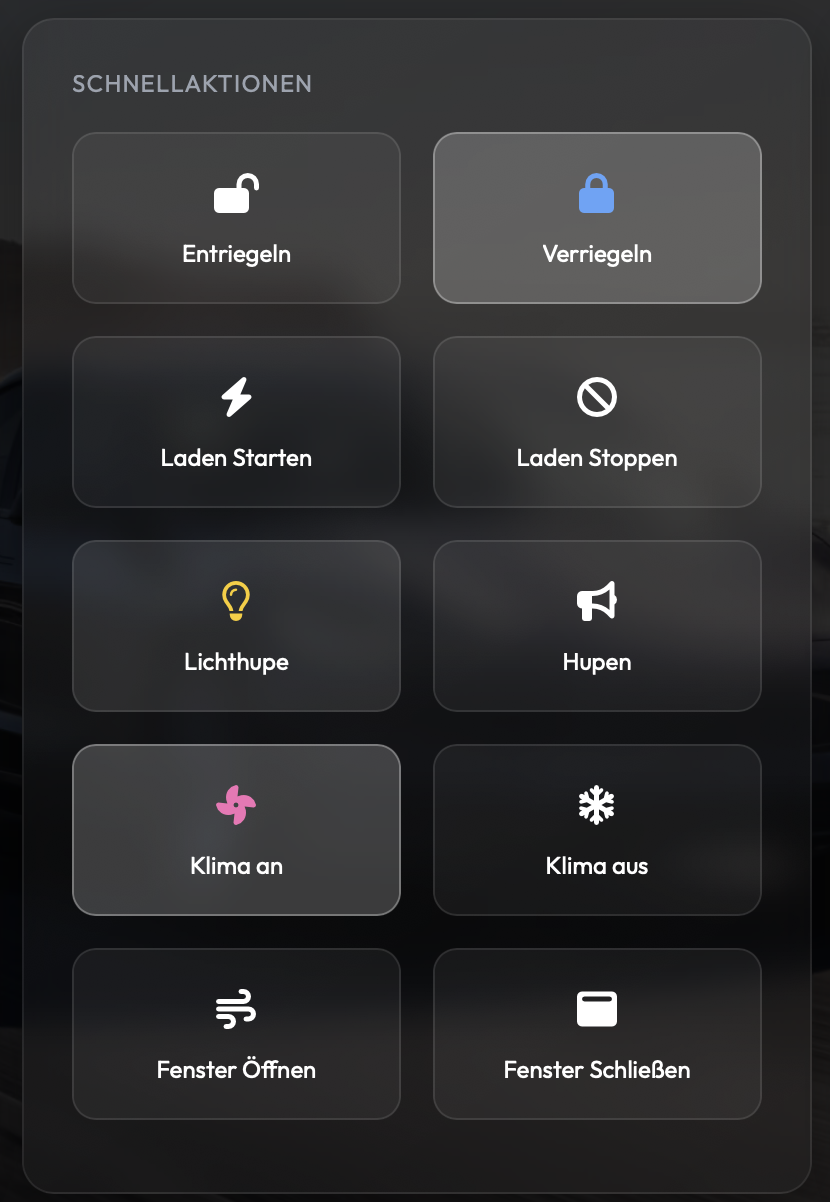Screen dimensions: 830x1202
Task: Tap the lightning bolt charging icon
Action: point(236,397)
